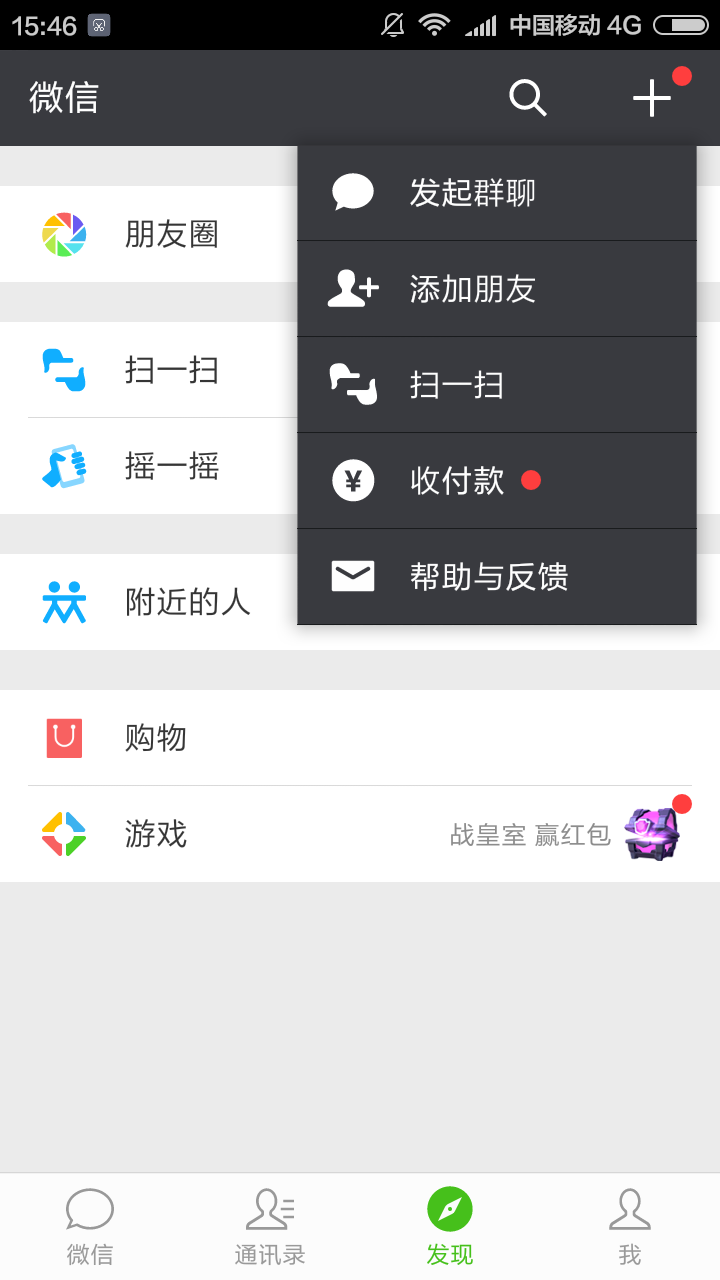Switch to the 我 profile tab
This screenshot has height=1280, width=720.
pyautogui.click(x=630, y=1227)
